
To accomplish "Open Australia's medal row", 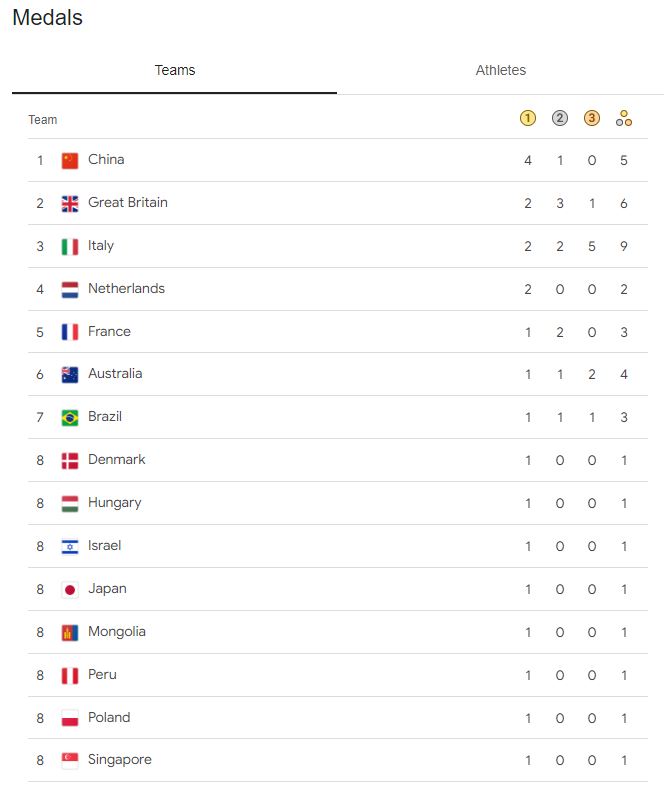I will pyautogui.click(x=338, y=374).
